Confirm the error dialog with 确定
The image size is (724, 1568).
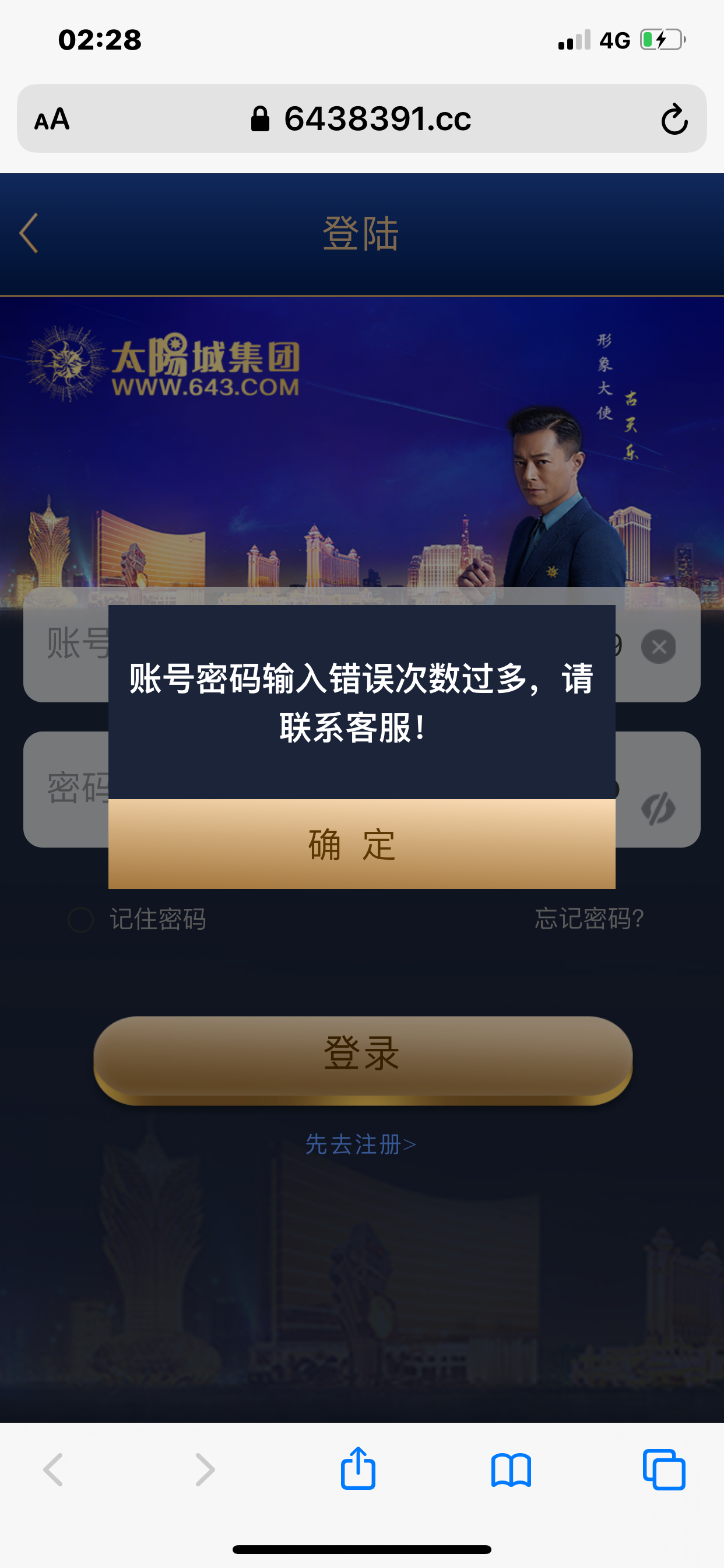(x=361, y=844)
